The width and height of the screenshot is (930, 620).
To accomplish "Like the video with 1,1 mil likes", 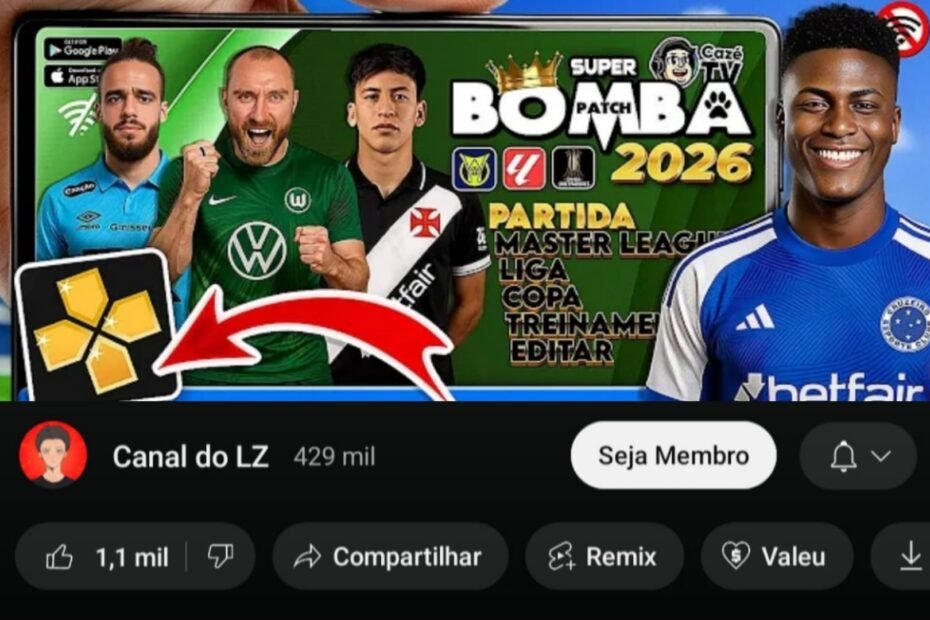I will (x=107, y=557).
